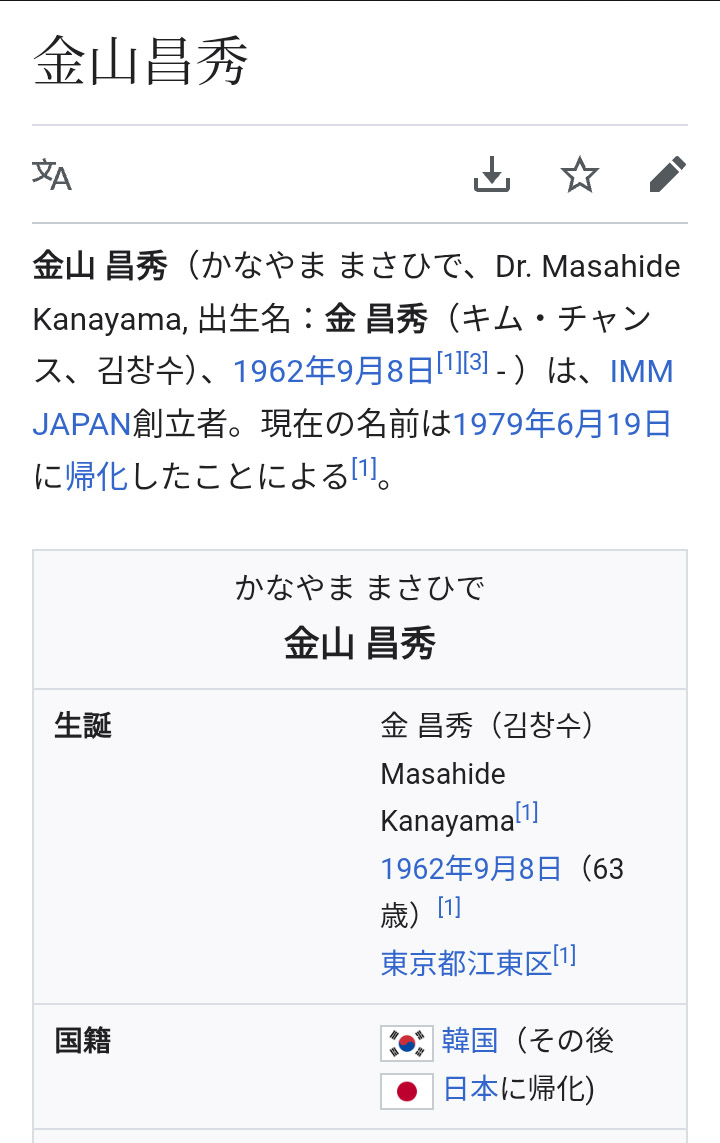720x1143 pixels.
Task: Open the language selection icon
Action: pos(52,175)
